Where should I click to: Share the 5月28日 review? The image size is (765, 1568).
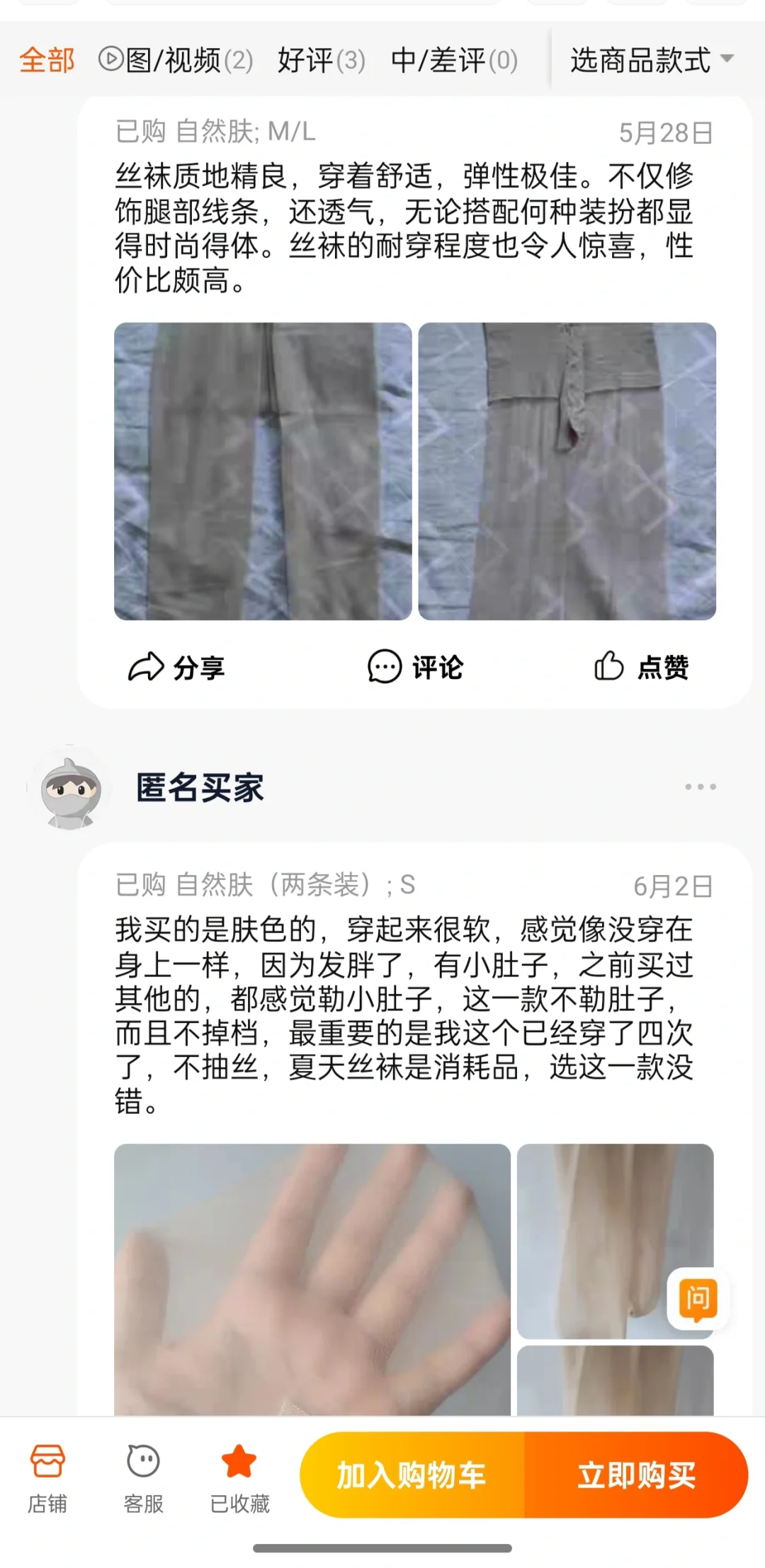(176, 667)
